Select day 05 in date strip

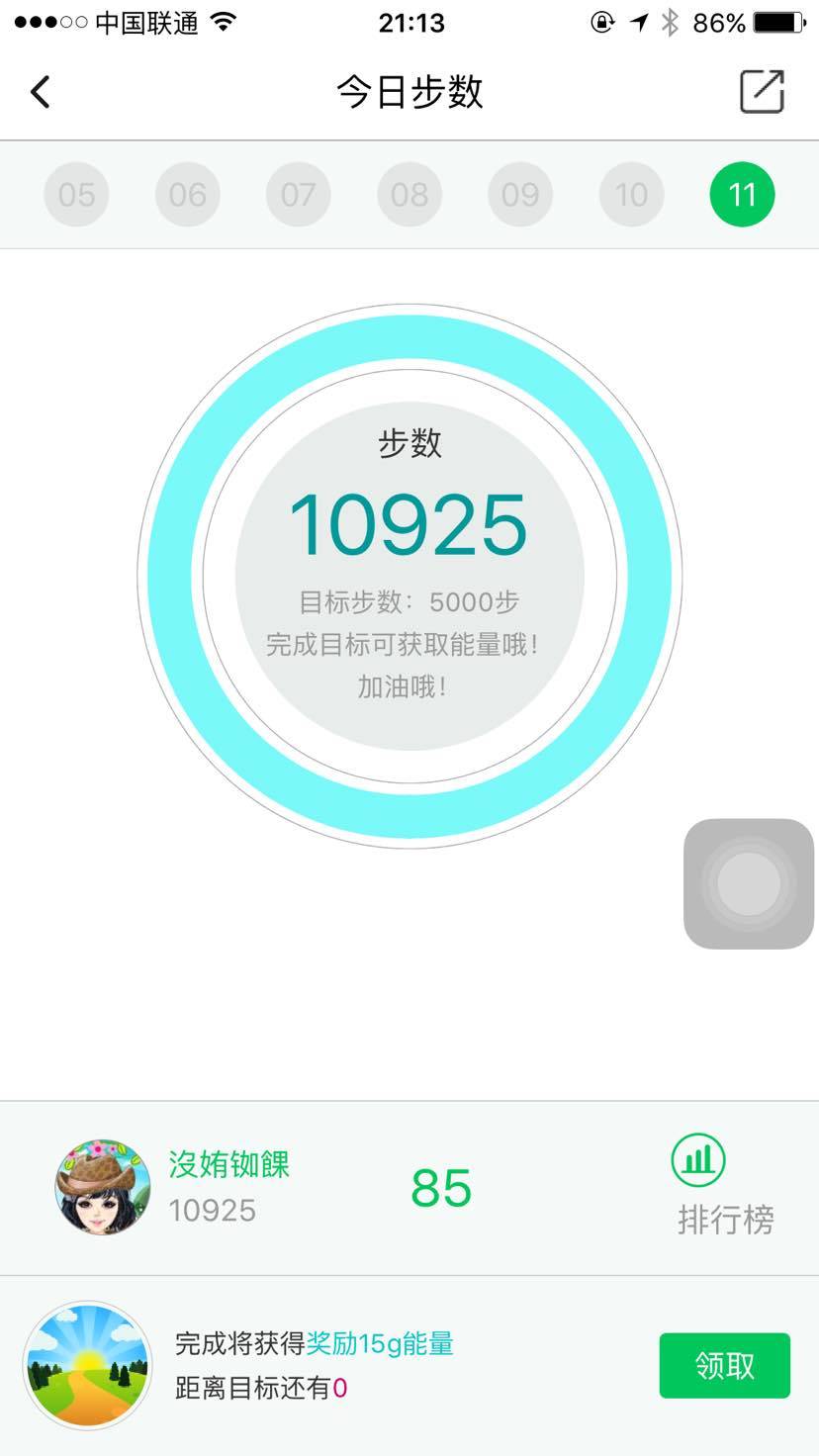[x=76, y=195]
